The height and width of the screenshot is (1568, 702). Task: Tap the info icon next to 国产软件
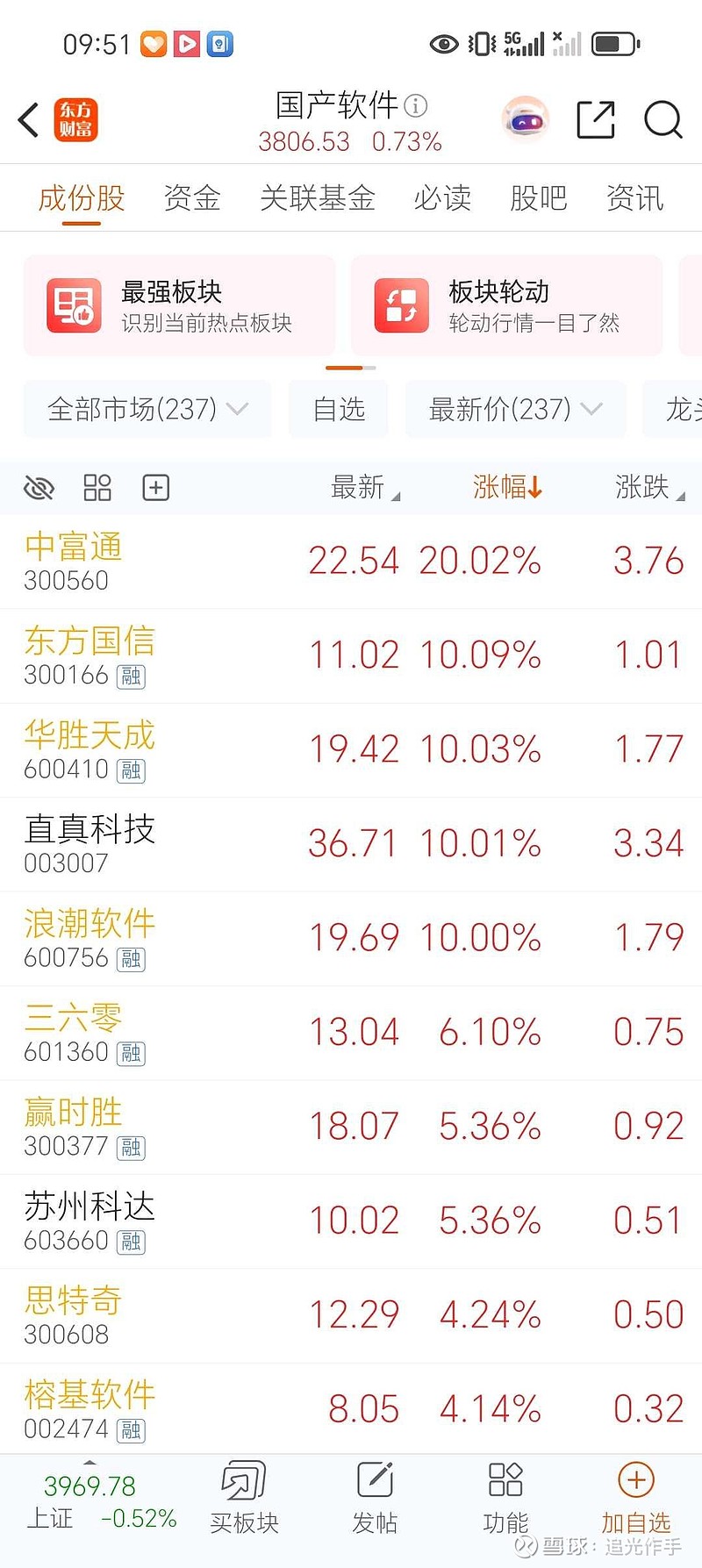click(x=416, y=105)
